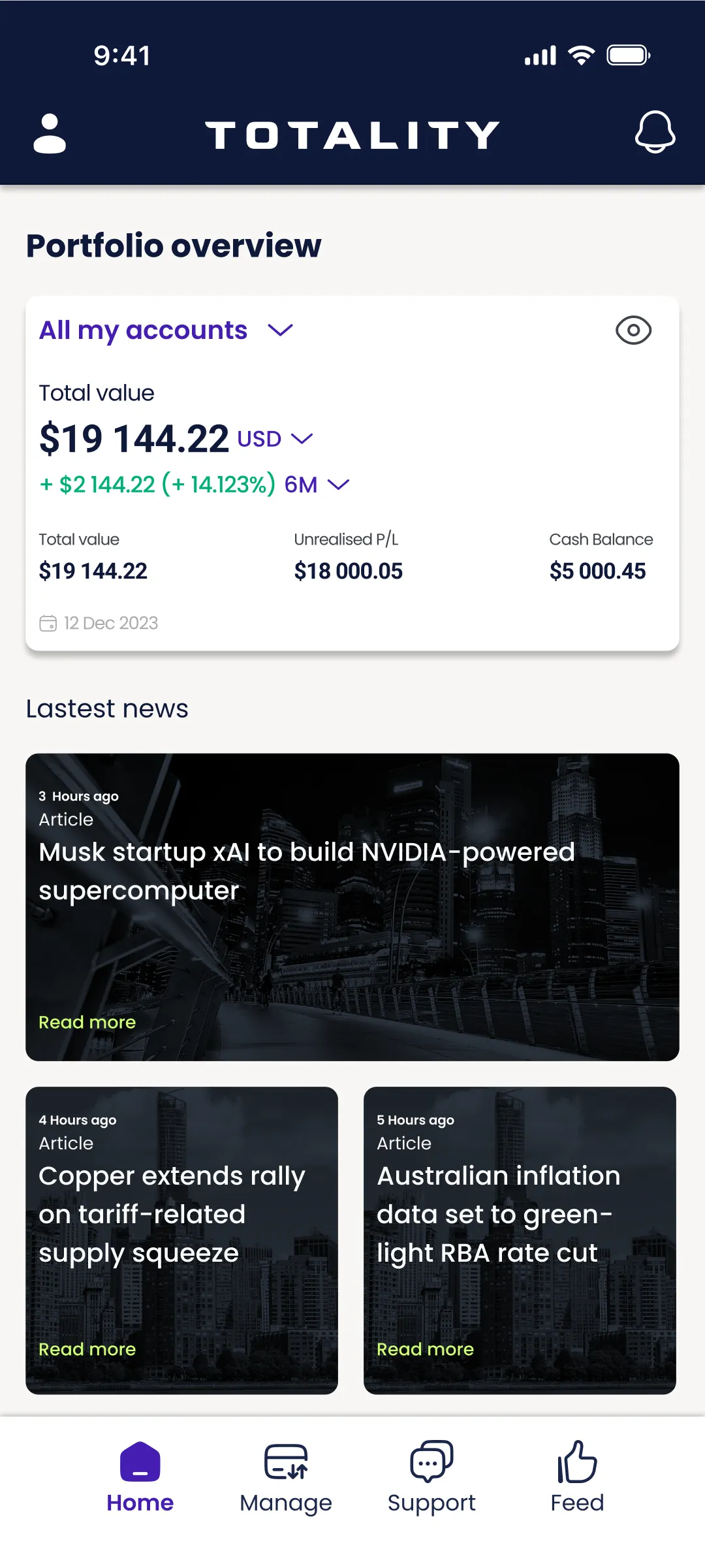Hide portfolio values with the eye icon
The height and width of the screenshot is (1568, 705).
pyautogui.click(x=633, y=330)
